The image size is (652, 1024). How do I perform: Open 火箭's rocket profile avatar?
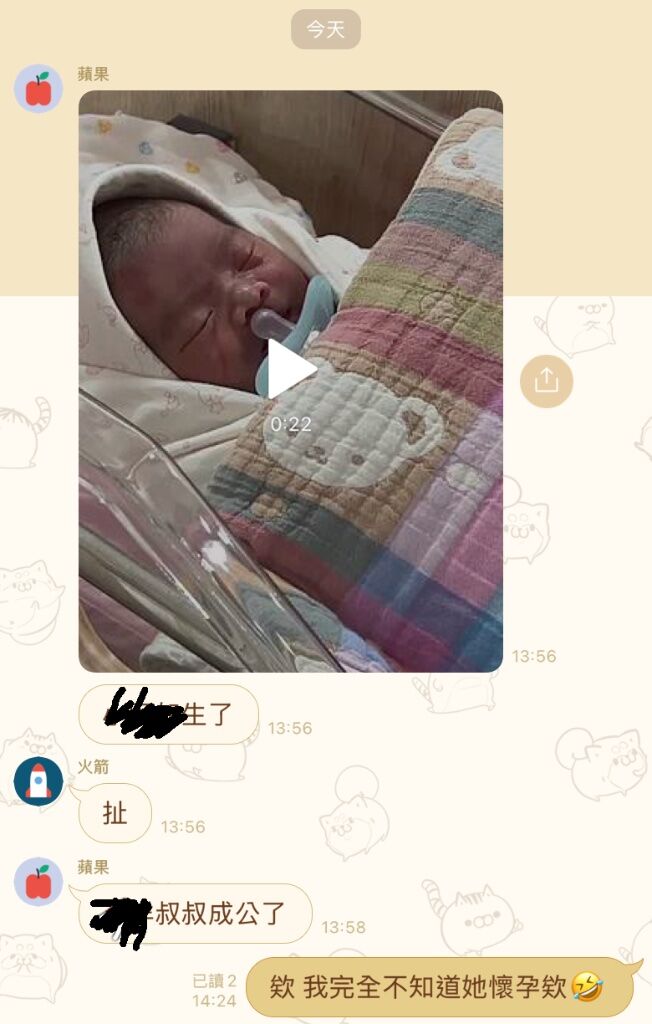tap(38, 781)
